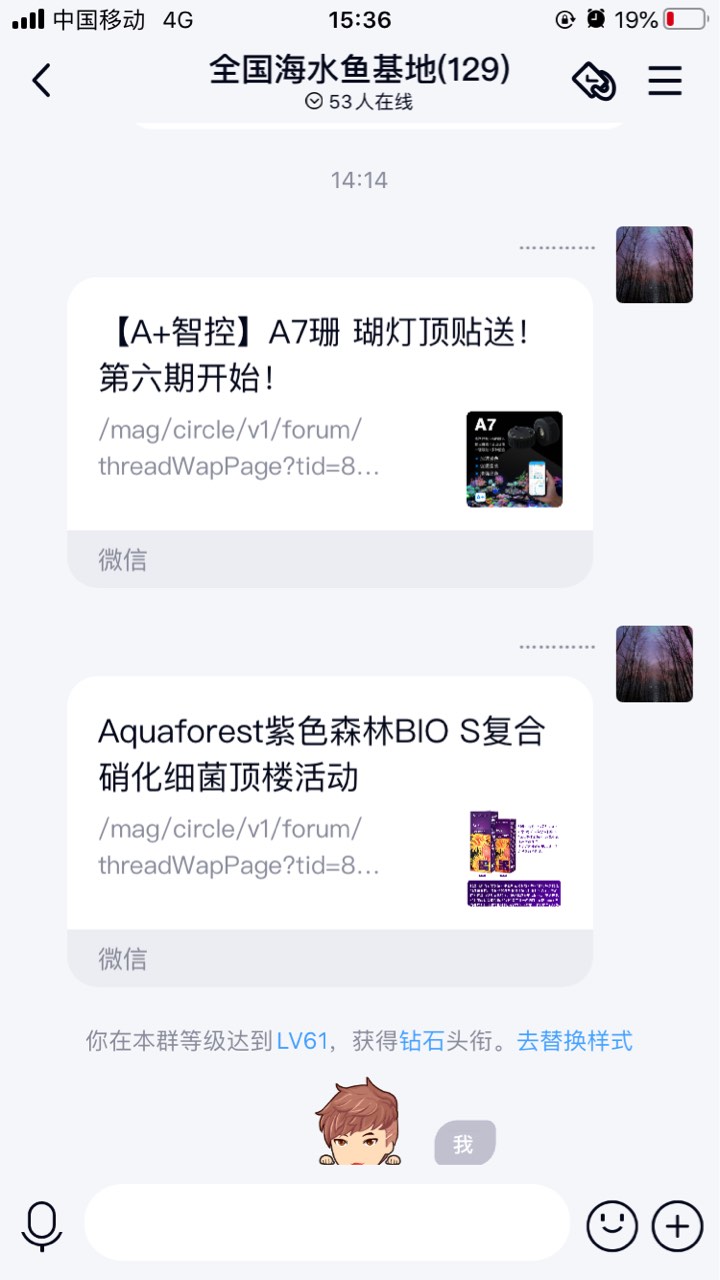
Task: Focus the message text field
Action: (x=327, y=1223)
